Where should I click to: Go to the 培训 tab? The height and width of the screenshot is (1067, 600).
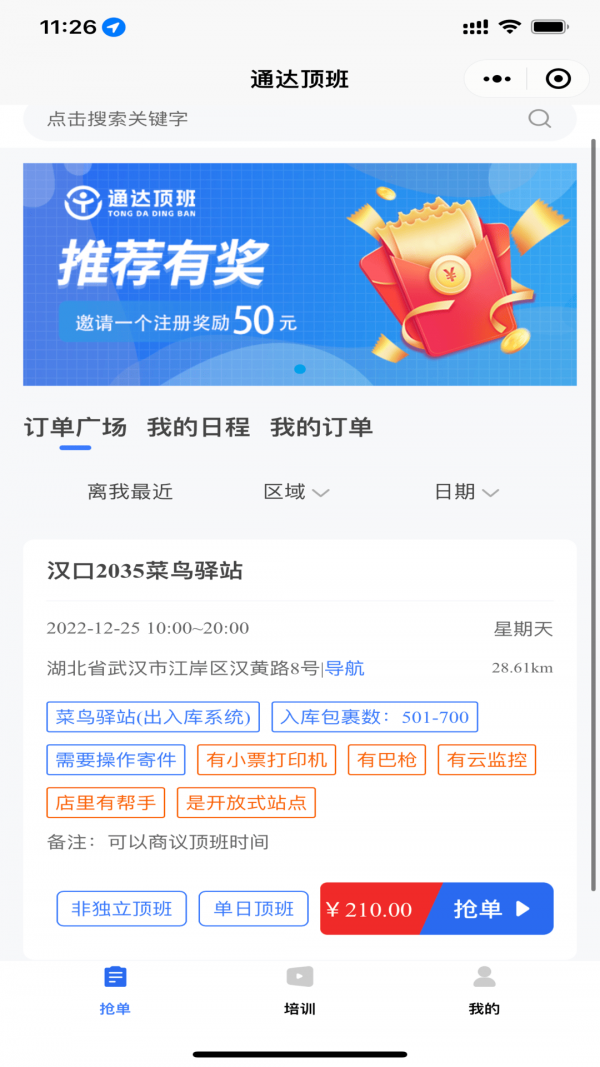click(x=300, y=990)
